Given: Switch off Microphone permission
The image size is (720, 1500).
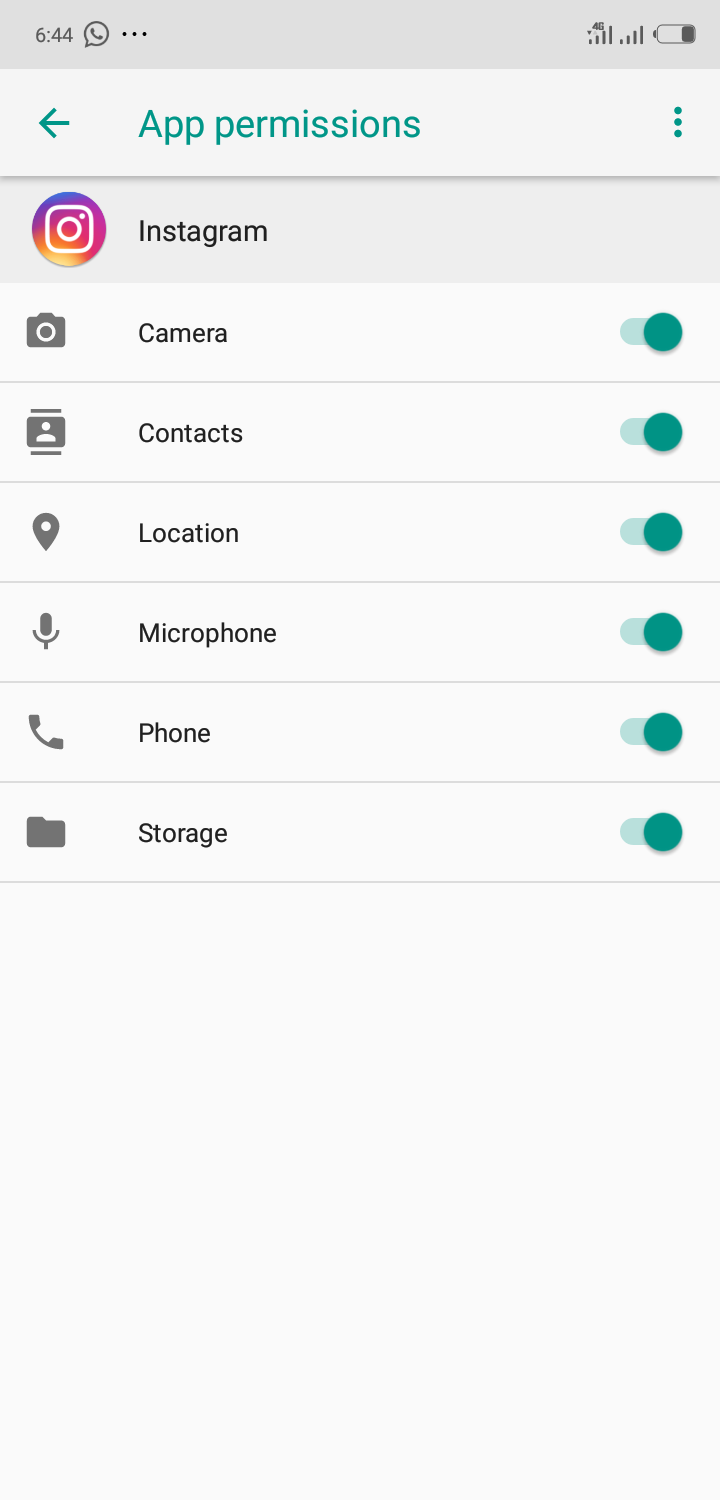Looking at the screenshot, I should click(x=651, y=632).
